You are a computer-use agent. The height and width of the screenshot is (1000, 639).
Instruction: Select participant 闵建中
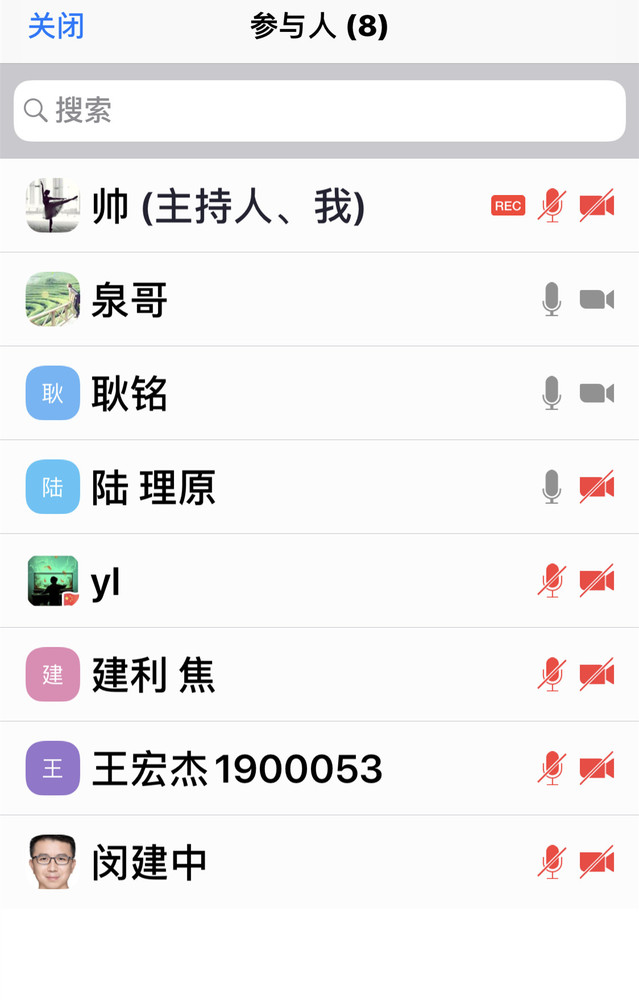coord(149,863)
